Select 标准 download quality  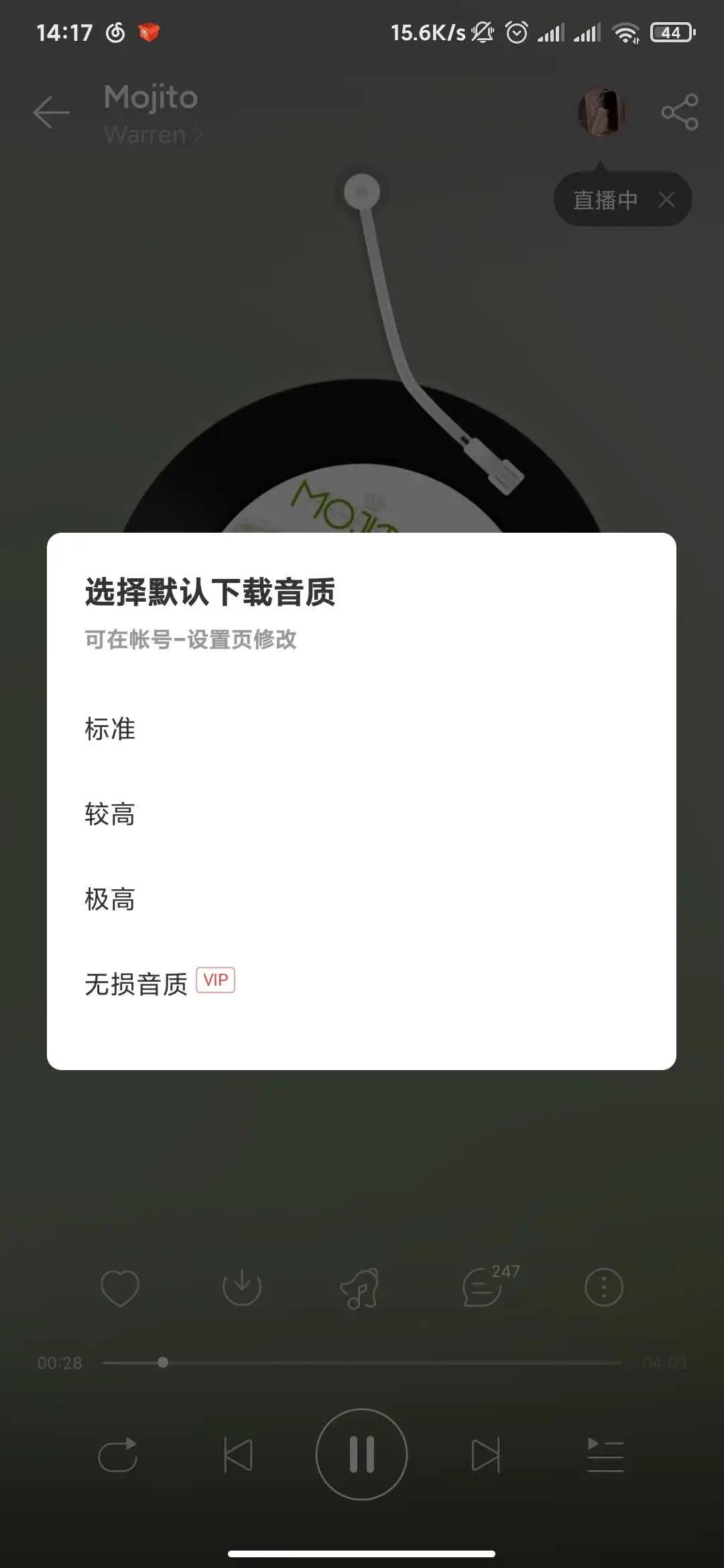point(109,730)
